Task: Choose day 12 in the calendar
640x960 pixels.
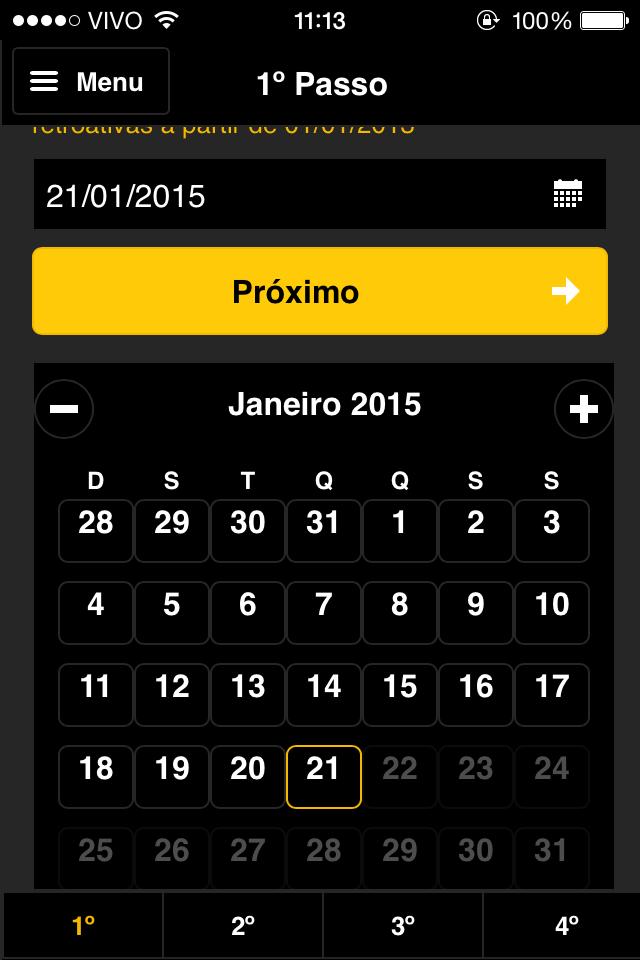Action: 171,693
